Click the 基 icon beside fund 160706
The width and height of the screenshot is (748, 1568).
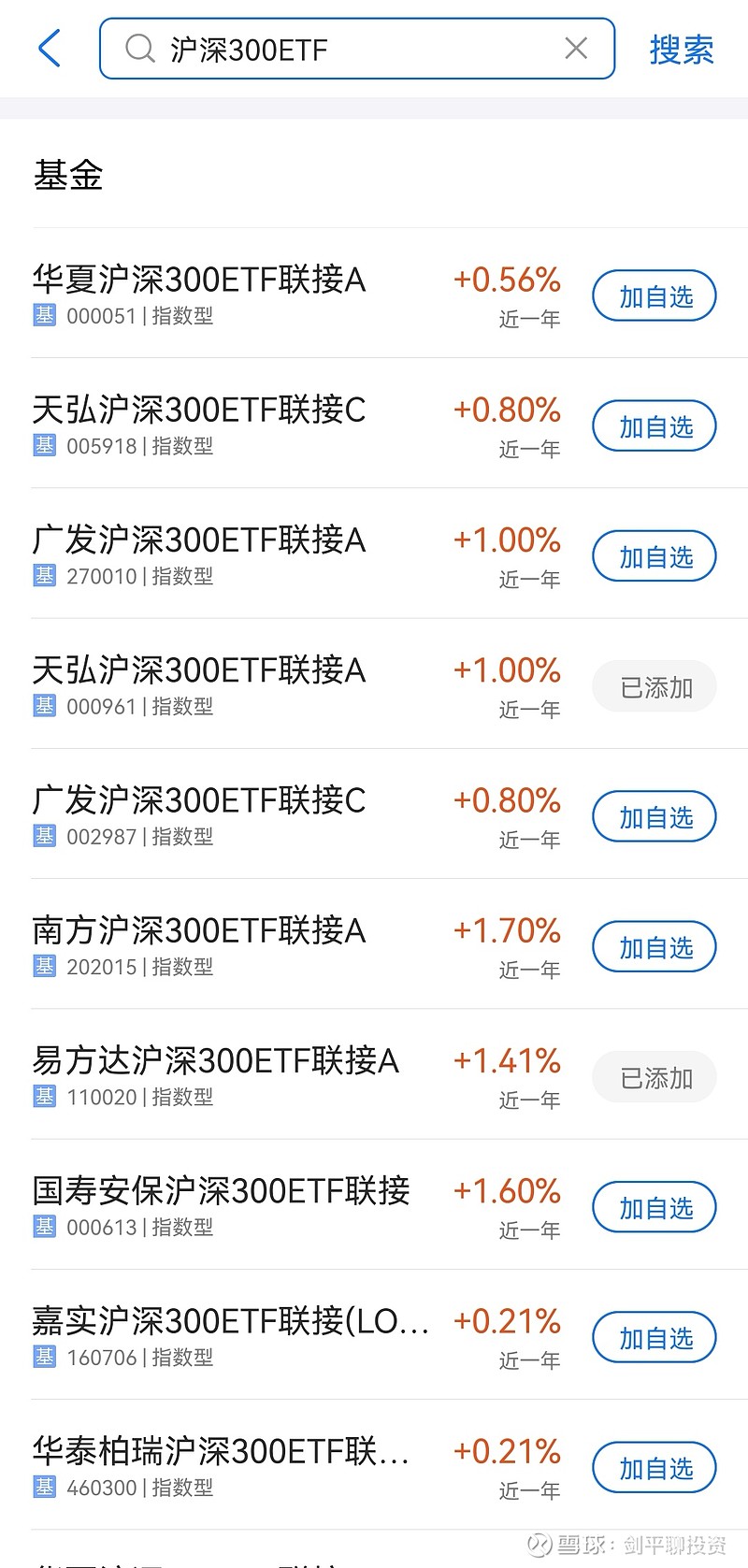point(45,1358)
